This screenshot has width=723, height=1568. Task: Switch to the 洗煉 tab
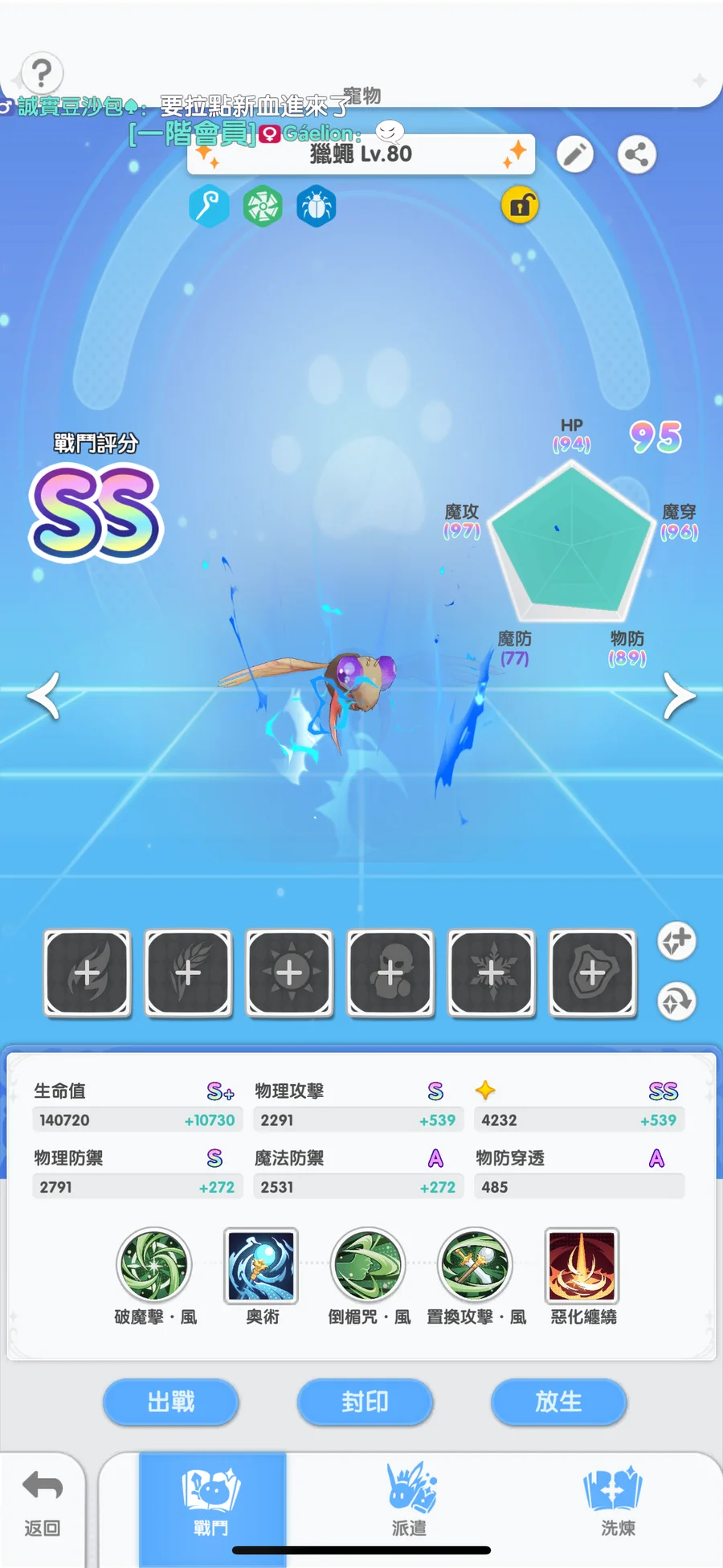pyautogui.click(x=617, y=1501)
